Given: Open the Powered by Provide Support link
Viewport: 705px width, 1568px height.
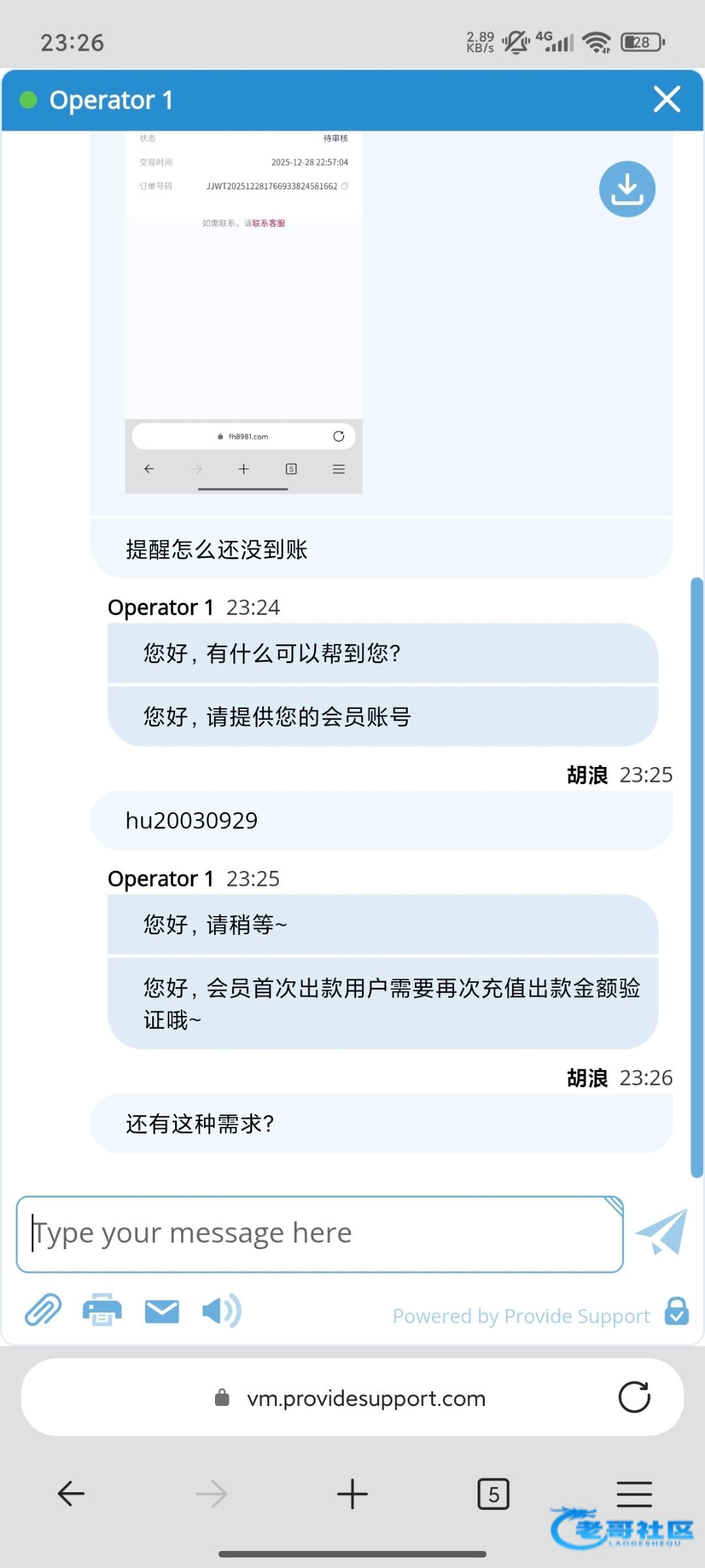Looking at the screenshot, I should tap(521, 1315).
